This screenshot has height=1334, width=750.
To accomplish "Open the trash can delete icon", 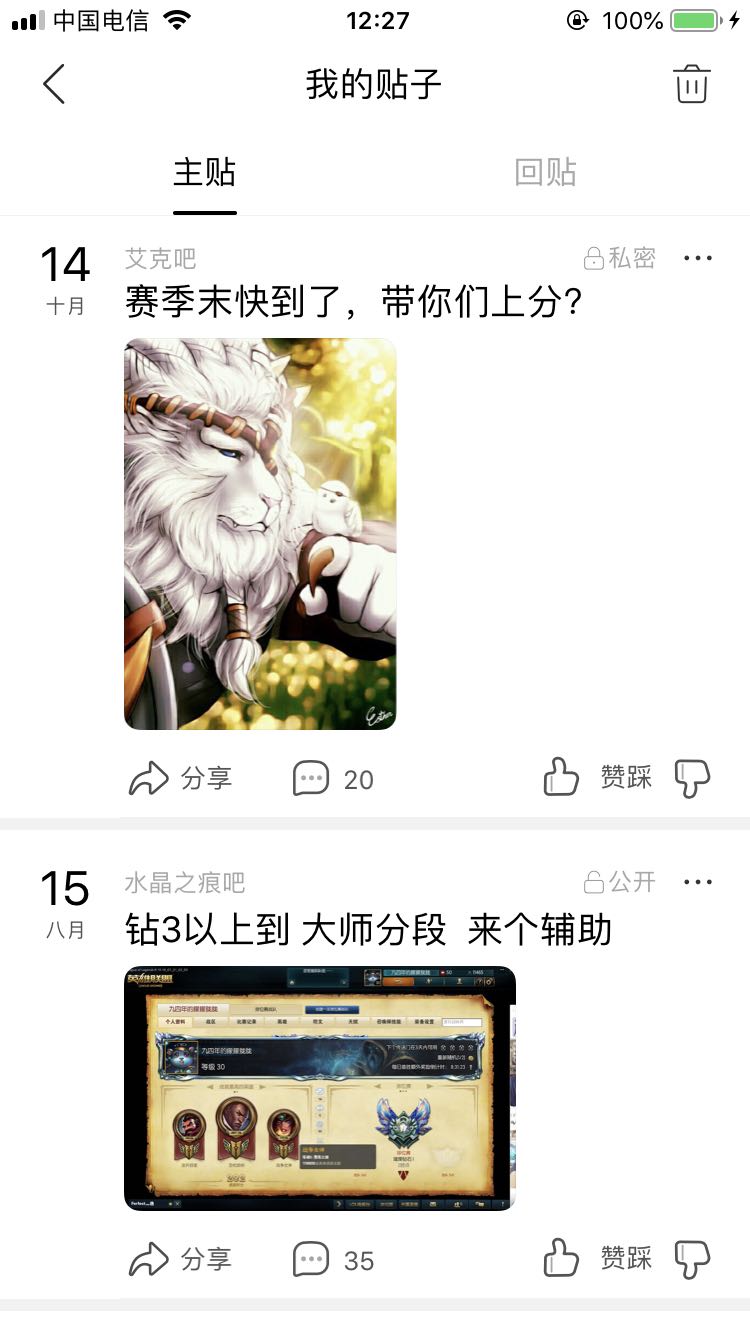I will [691, 84].
